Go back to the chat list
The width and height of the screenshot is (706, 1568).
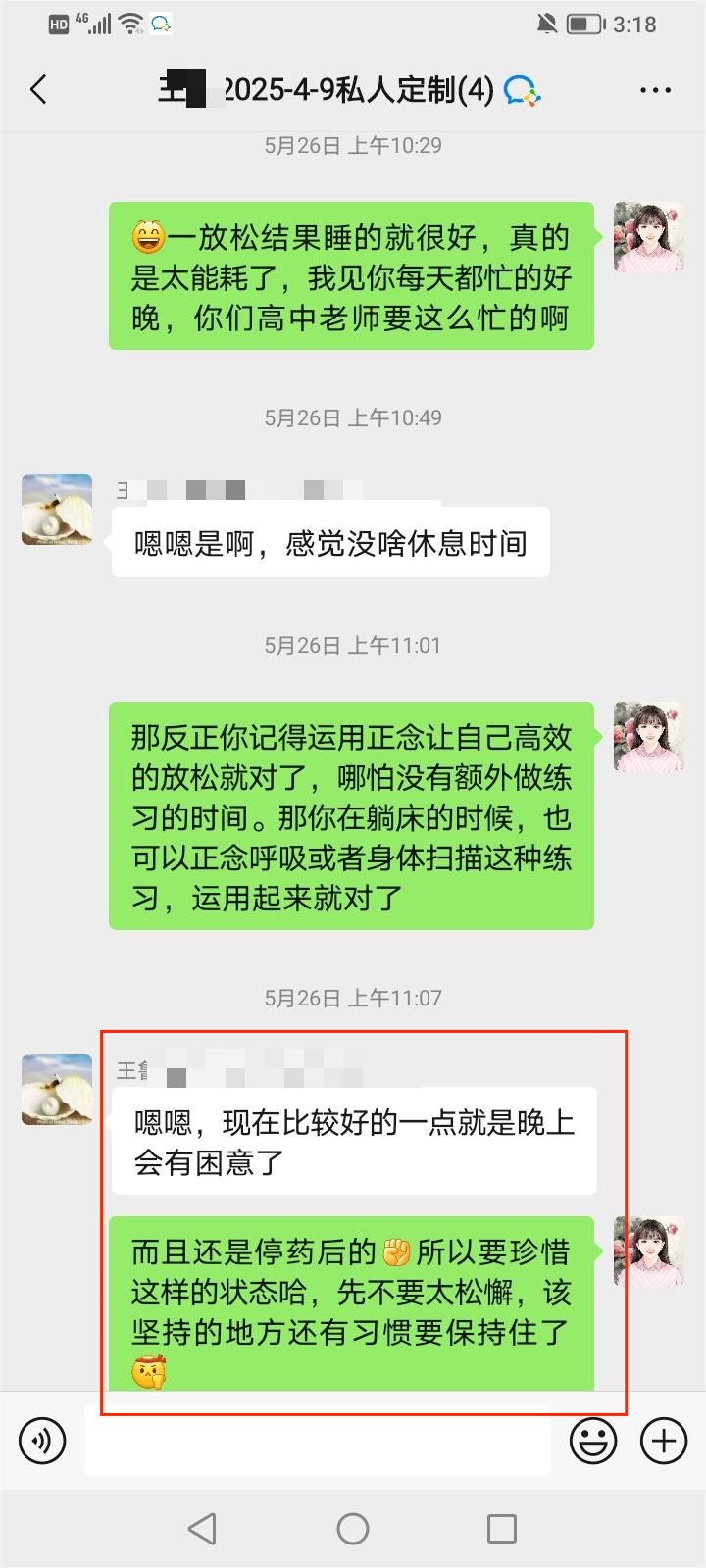39,90
